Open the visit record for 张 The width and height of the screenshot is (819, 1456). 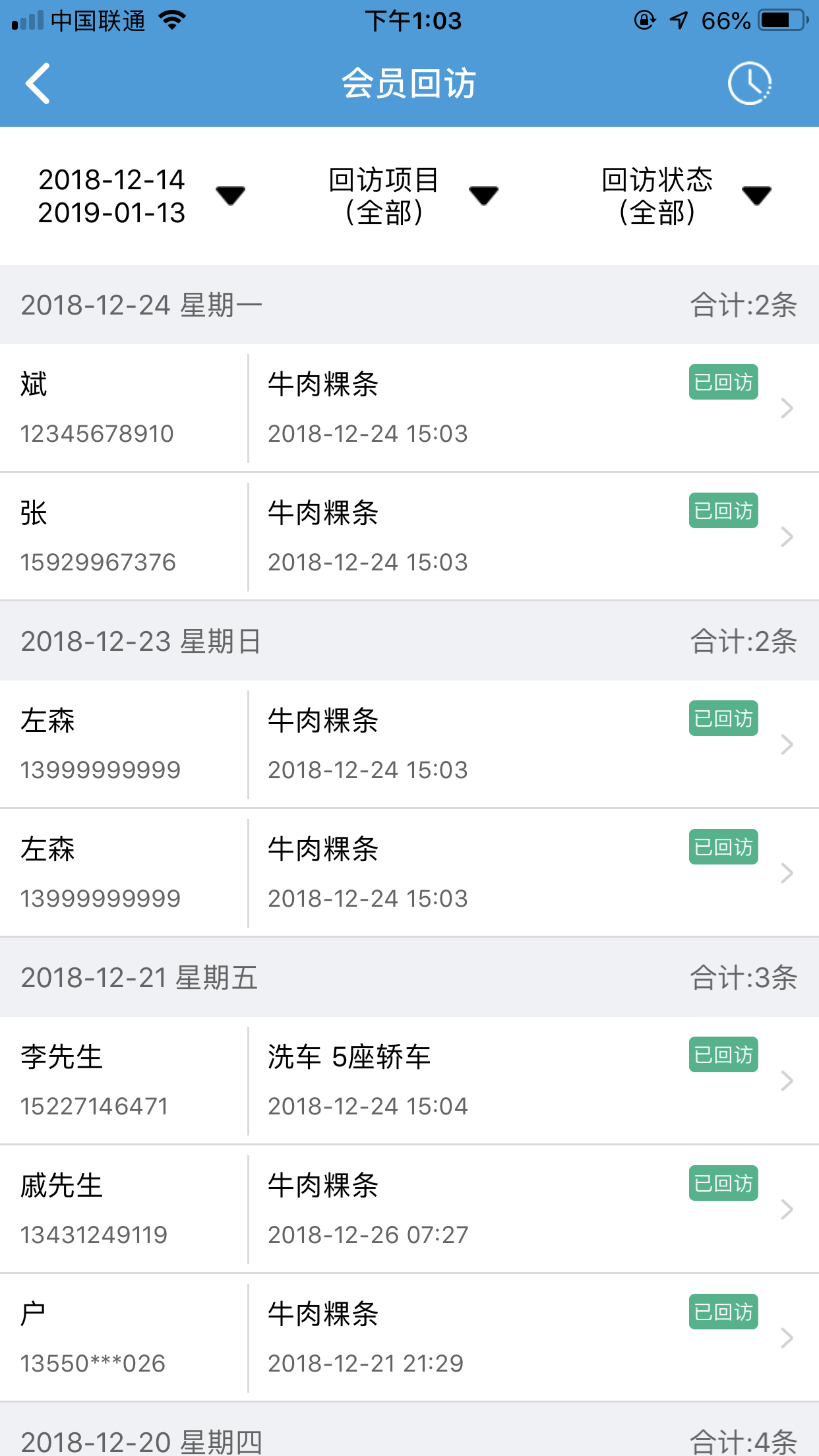[409, 537]
